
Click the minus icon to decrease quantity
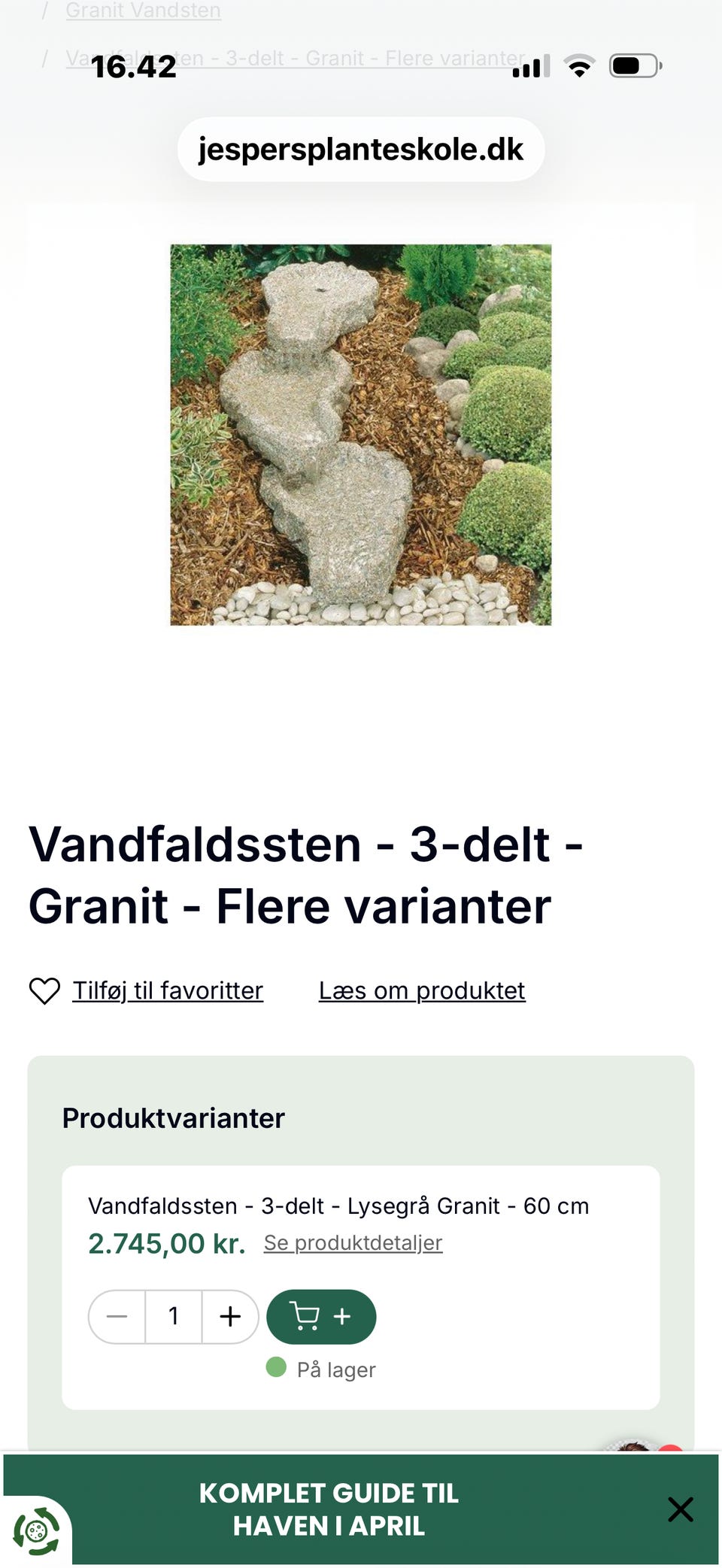pos(117,1316)
